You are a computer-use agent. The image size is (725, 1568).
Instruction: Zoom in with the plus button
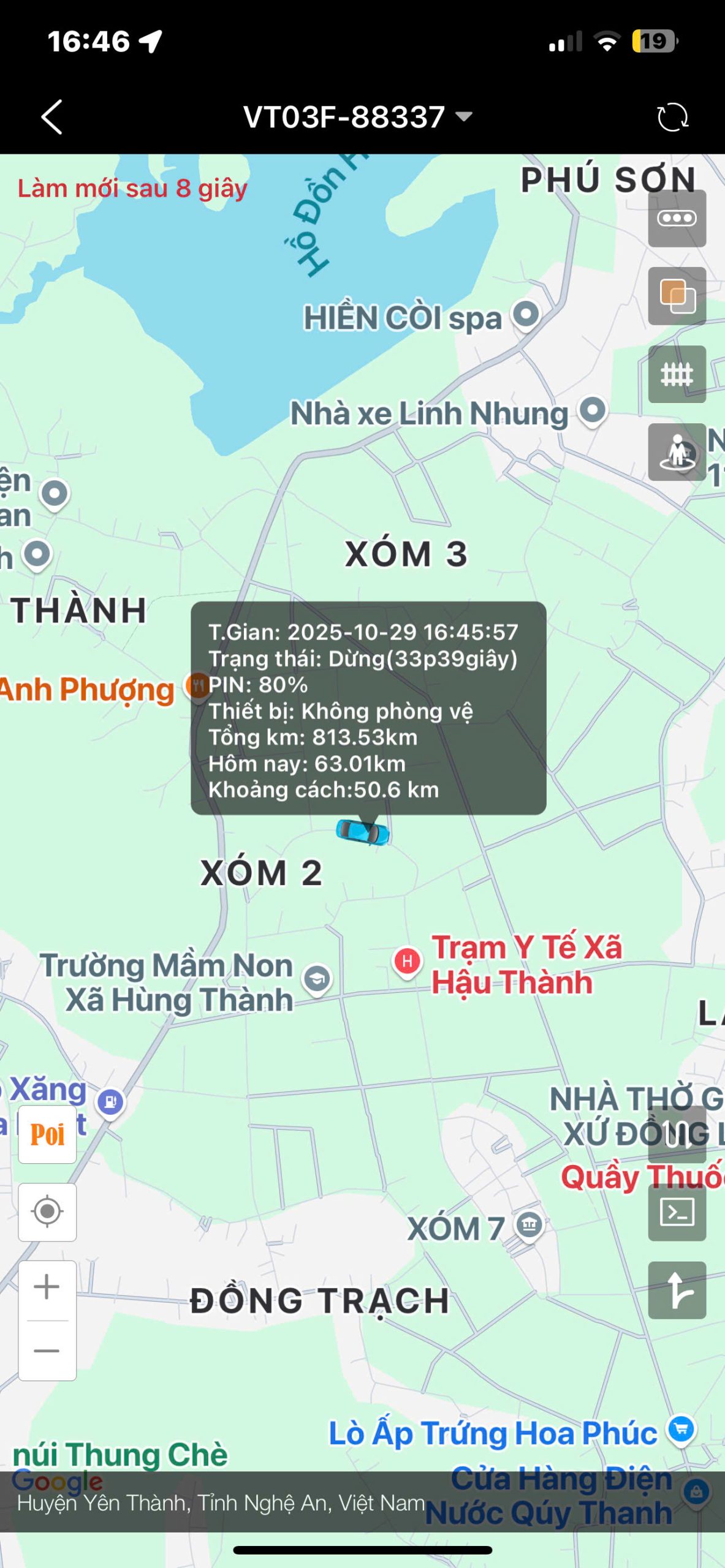(47, 1286)
